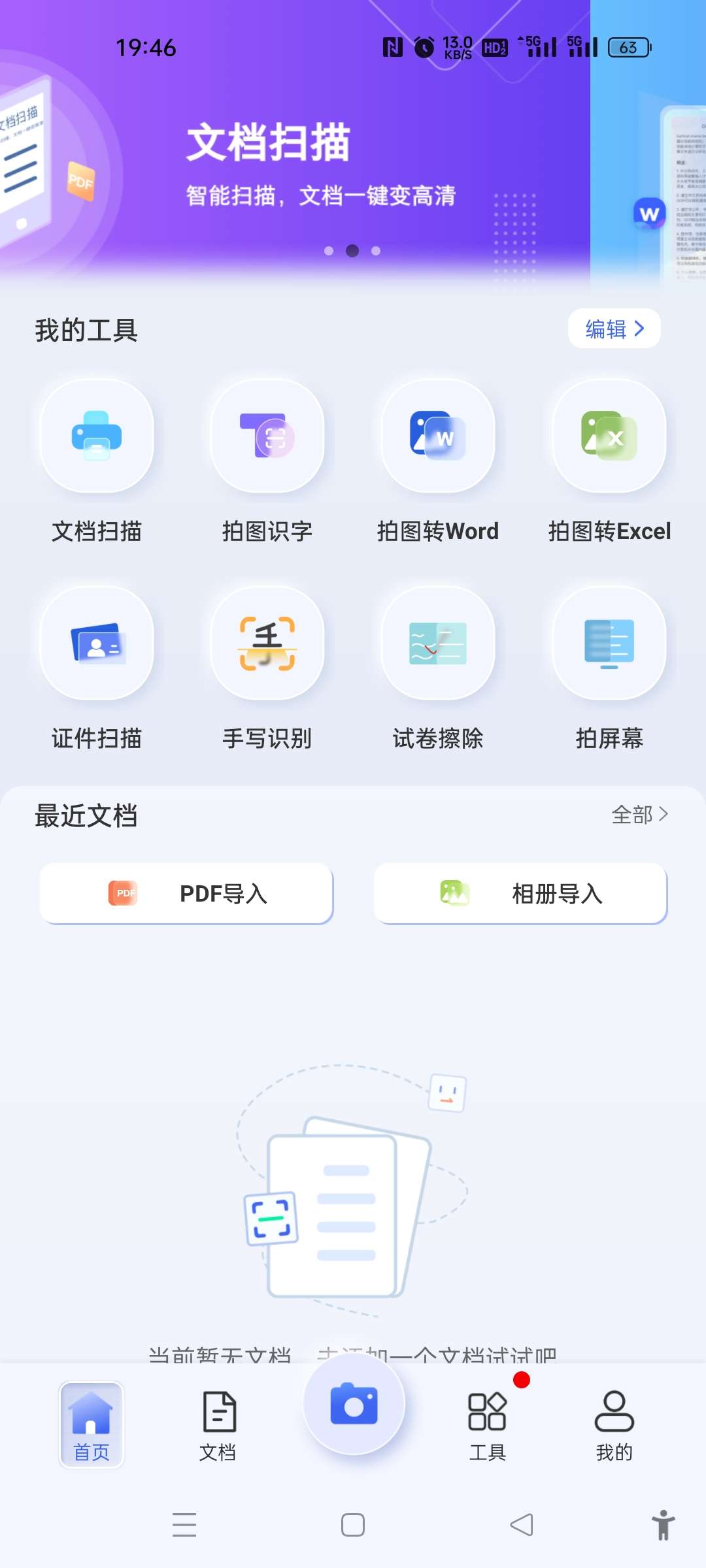The height and width of the screenshot is (1568, 706).
Task: Select the 拍图转Excel tool
Action: [609, 436]
